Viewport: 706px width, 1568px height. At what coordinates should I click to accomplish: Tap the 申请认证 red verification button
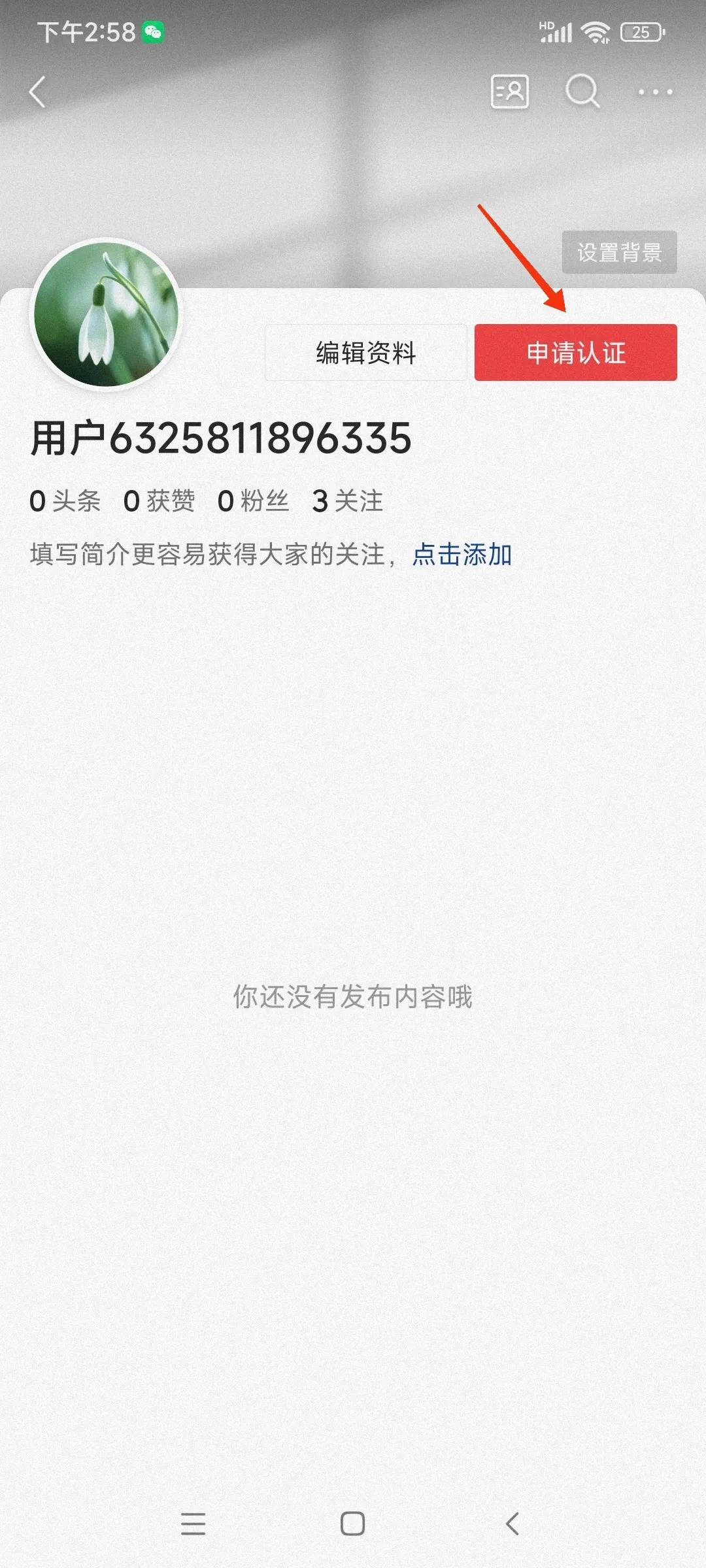click(575, 353)
